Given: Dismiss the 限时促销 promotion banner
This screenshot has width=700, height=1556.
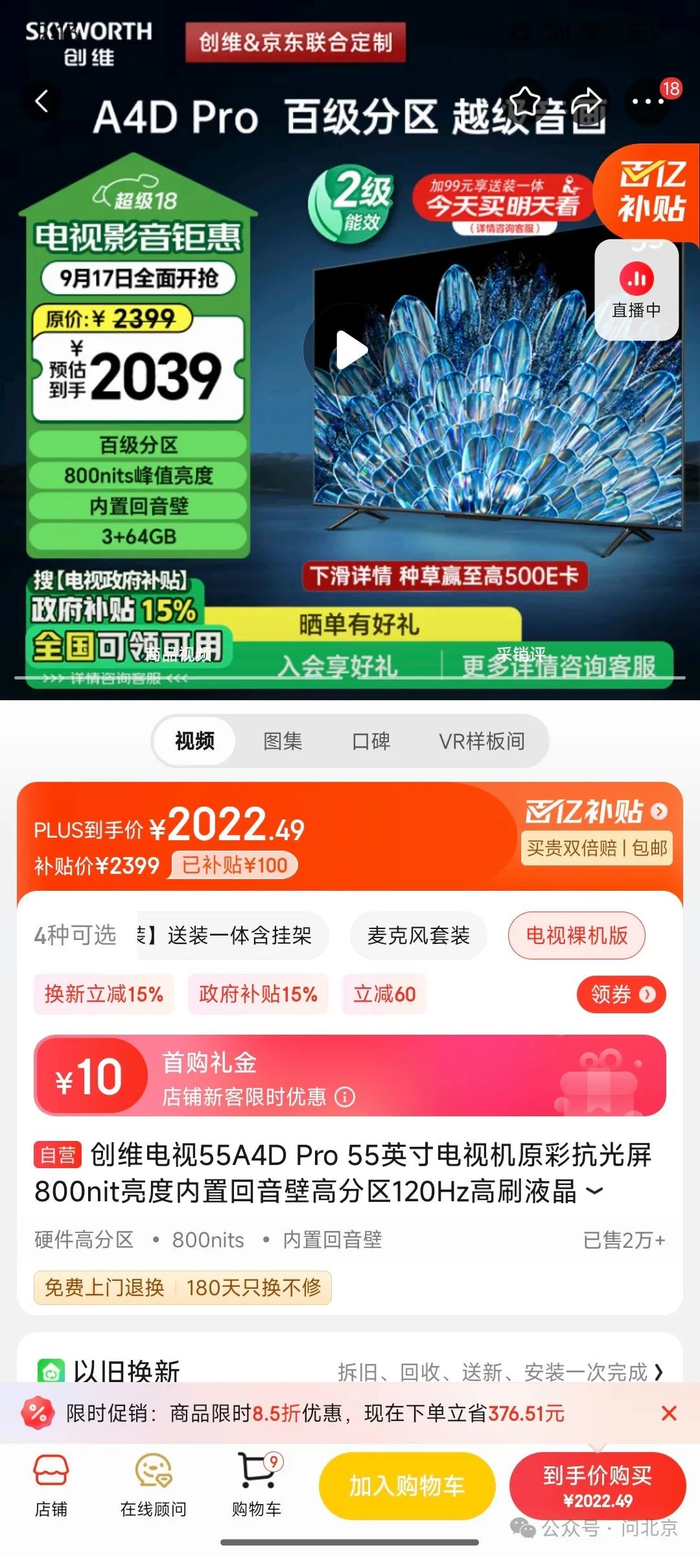Looking at the screenshot, I should [x=669, y=1413].
